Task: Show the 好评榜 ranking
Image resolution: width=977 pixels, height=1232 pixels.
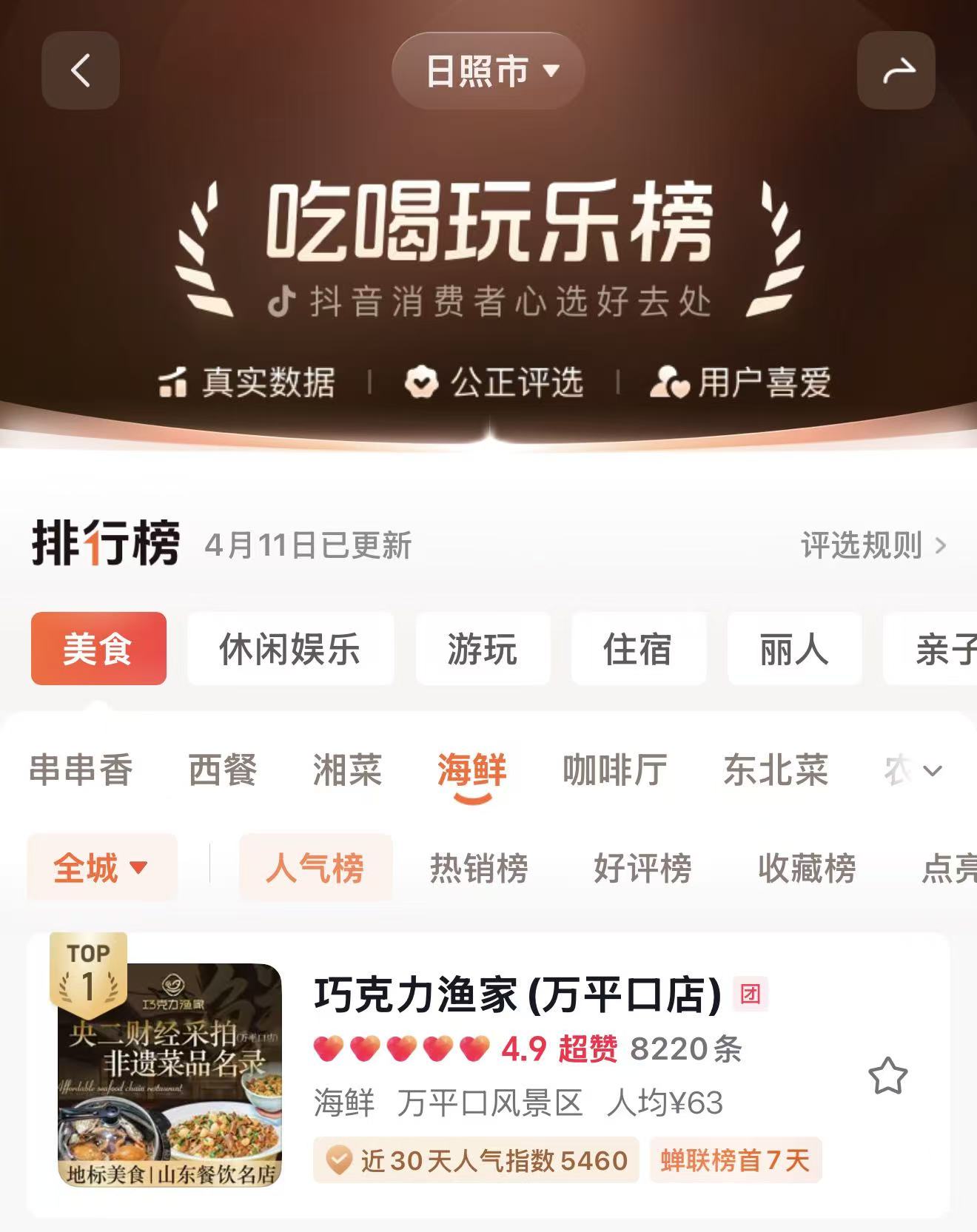Action: tap(642, 867)
